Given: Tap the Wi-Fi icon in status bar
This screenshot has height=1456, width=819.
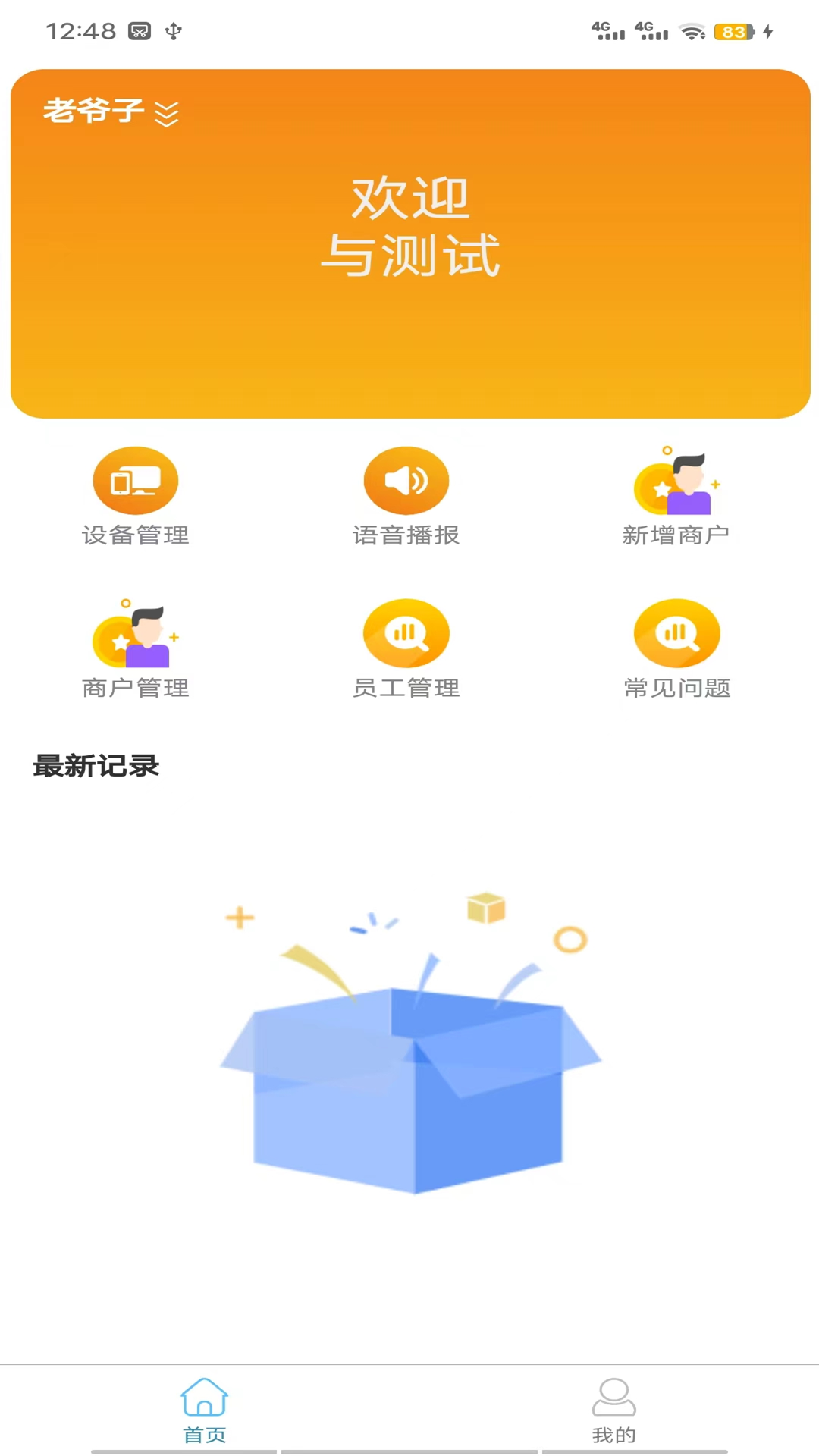Looking at the screenshot, I should point(692,32).
